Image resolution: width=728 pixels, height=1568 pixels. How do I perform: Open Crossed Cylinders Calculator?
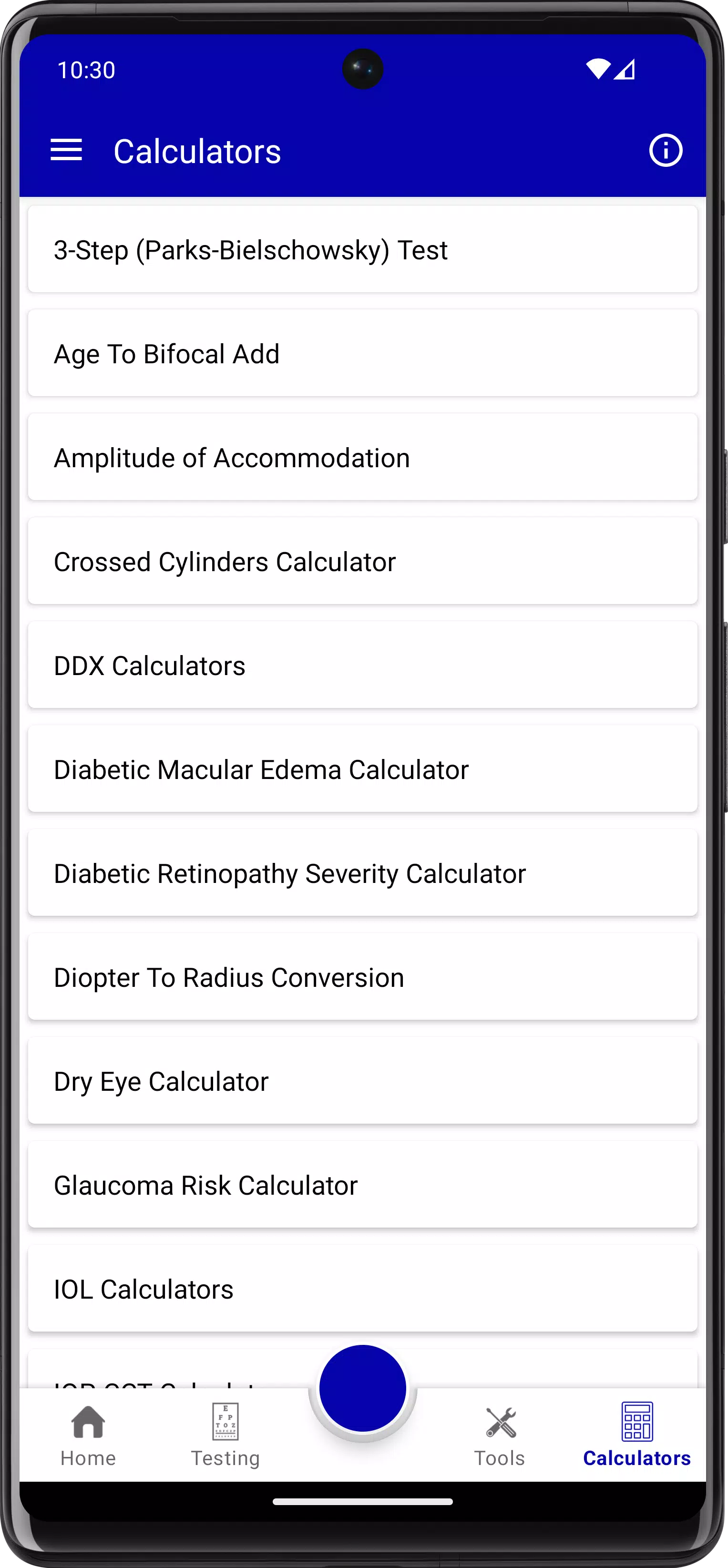click(x=363, y=561)
